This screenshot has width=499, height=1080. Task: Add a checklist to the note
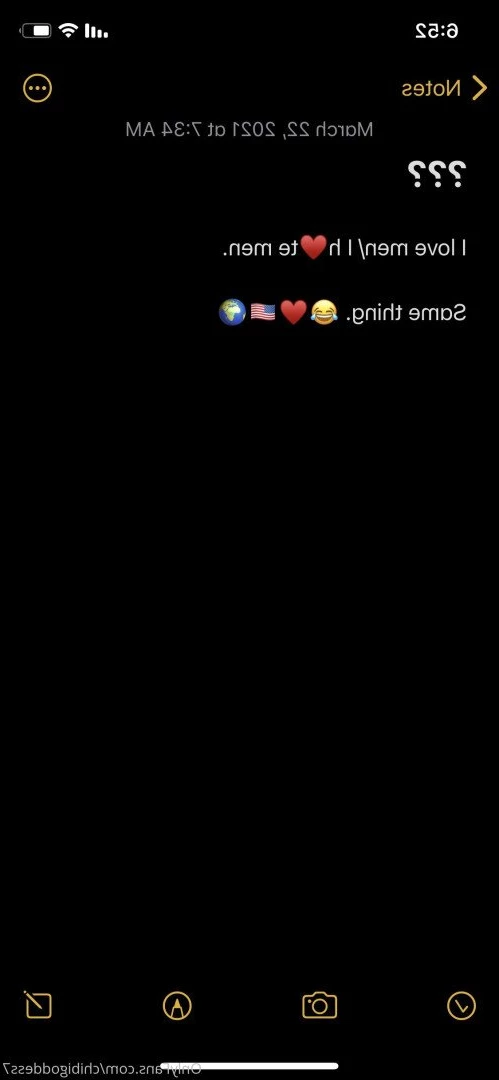point(461,1006)
